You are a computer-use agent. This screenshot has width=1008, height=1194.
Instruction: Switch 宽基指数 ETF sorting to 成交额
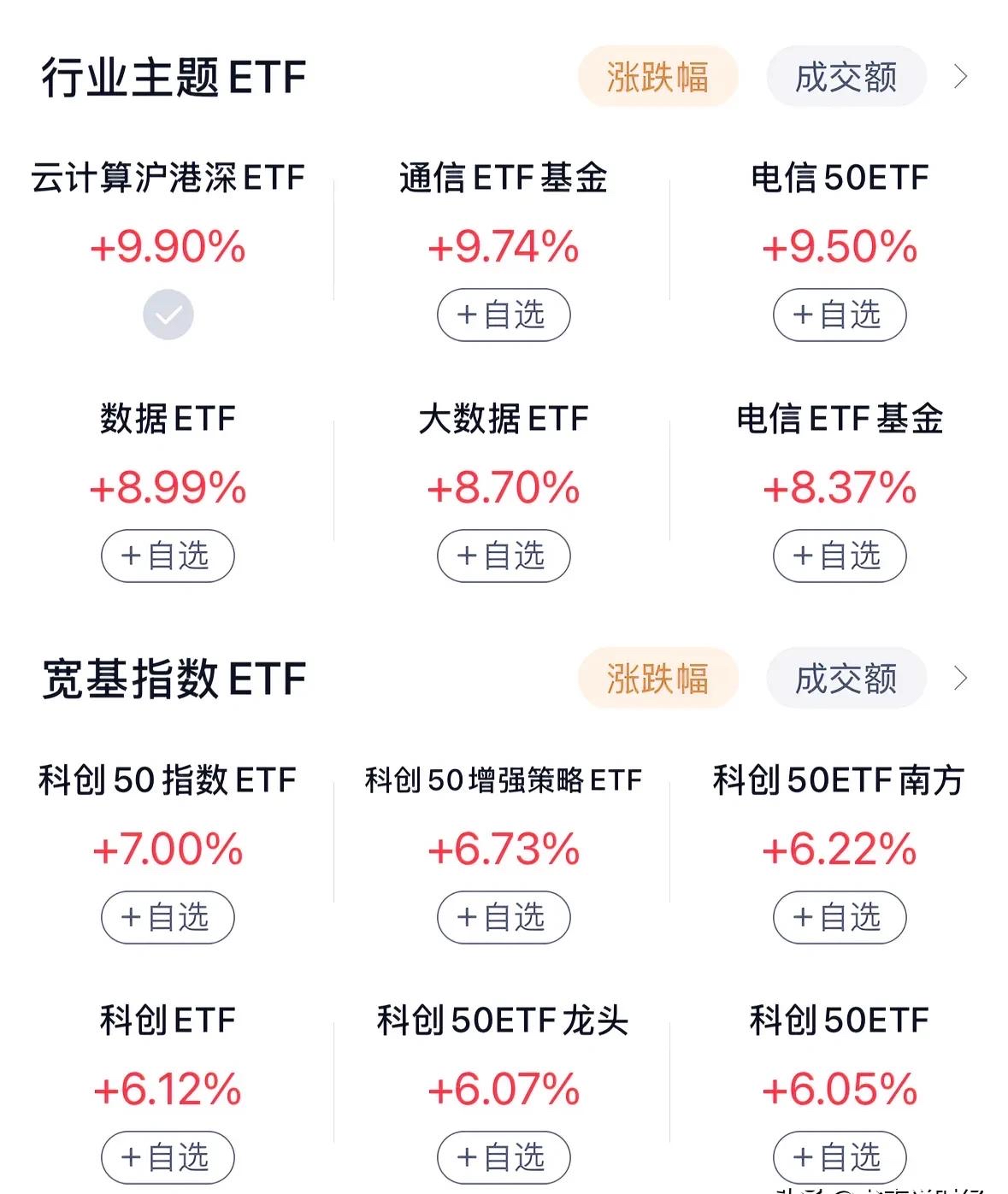[845, 678]
